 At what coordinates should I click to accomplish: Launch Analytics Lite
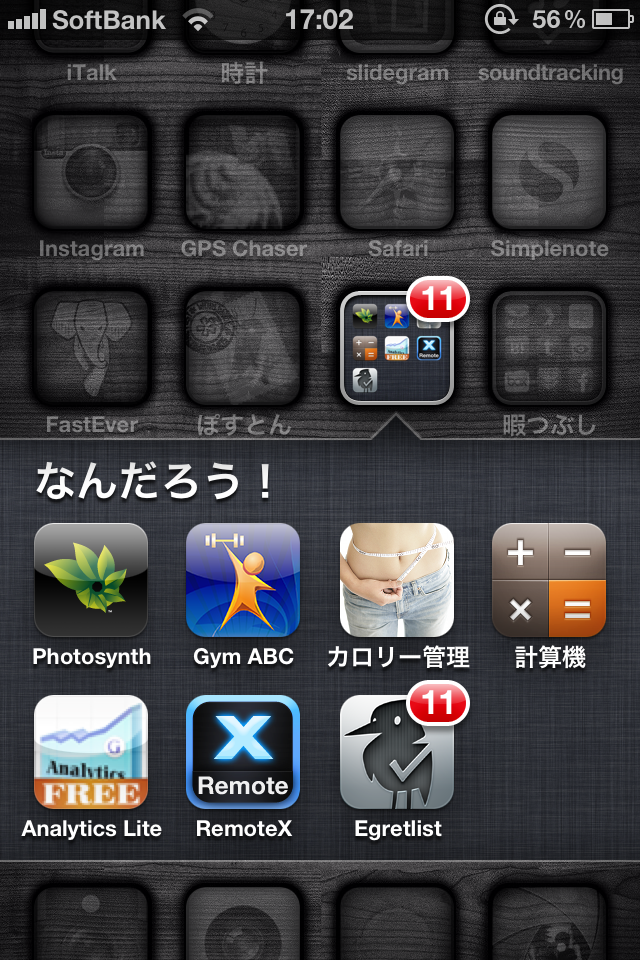(x=91, y=752)
